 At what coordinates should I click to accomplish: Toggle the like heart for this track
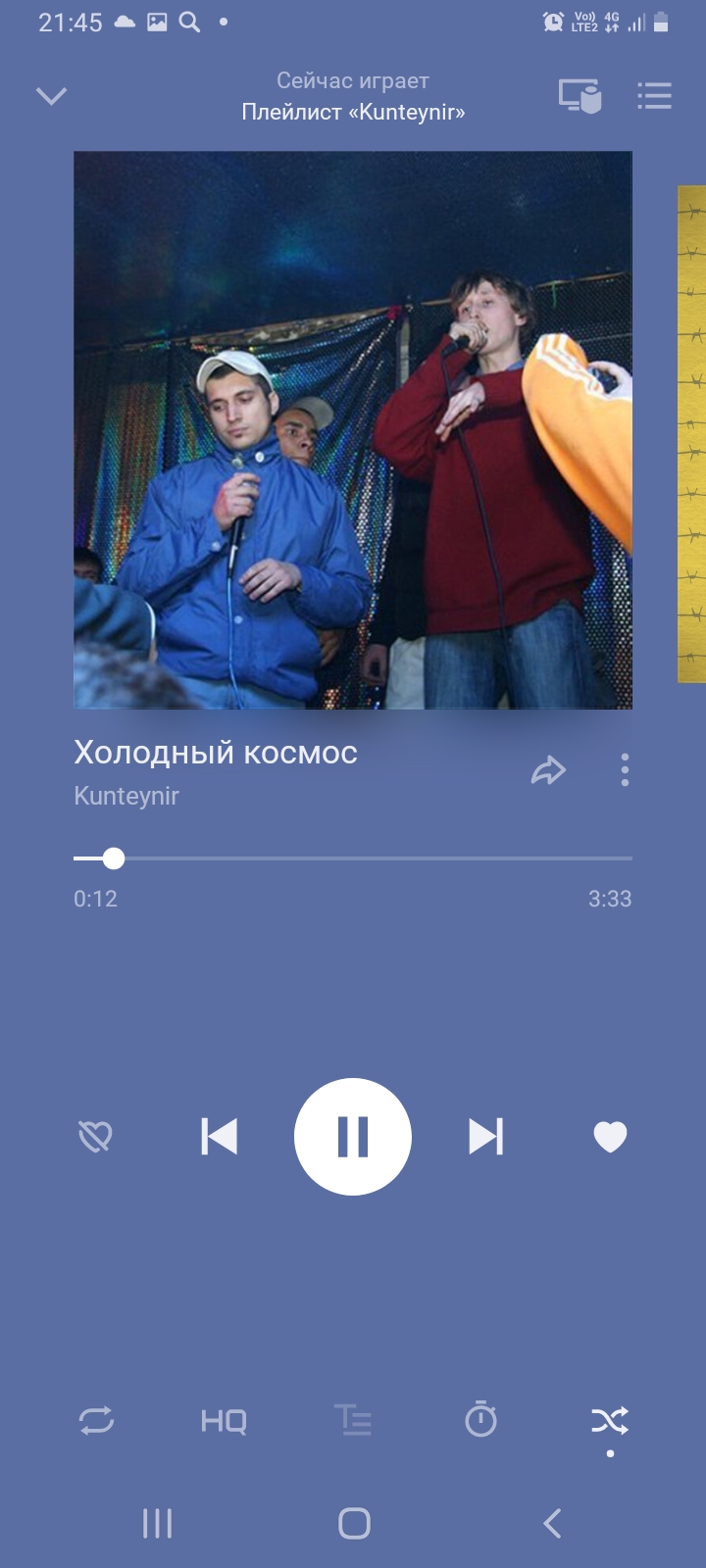coord(610,1137)
